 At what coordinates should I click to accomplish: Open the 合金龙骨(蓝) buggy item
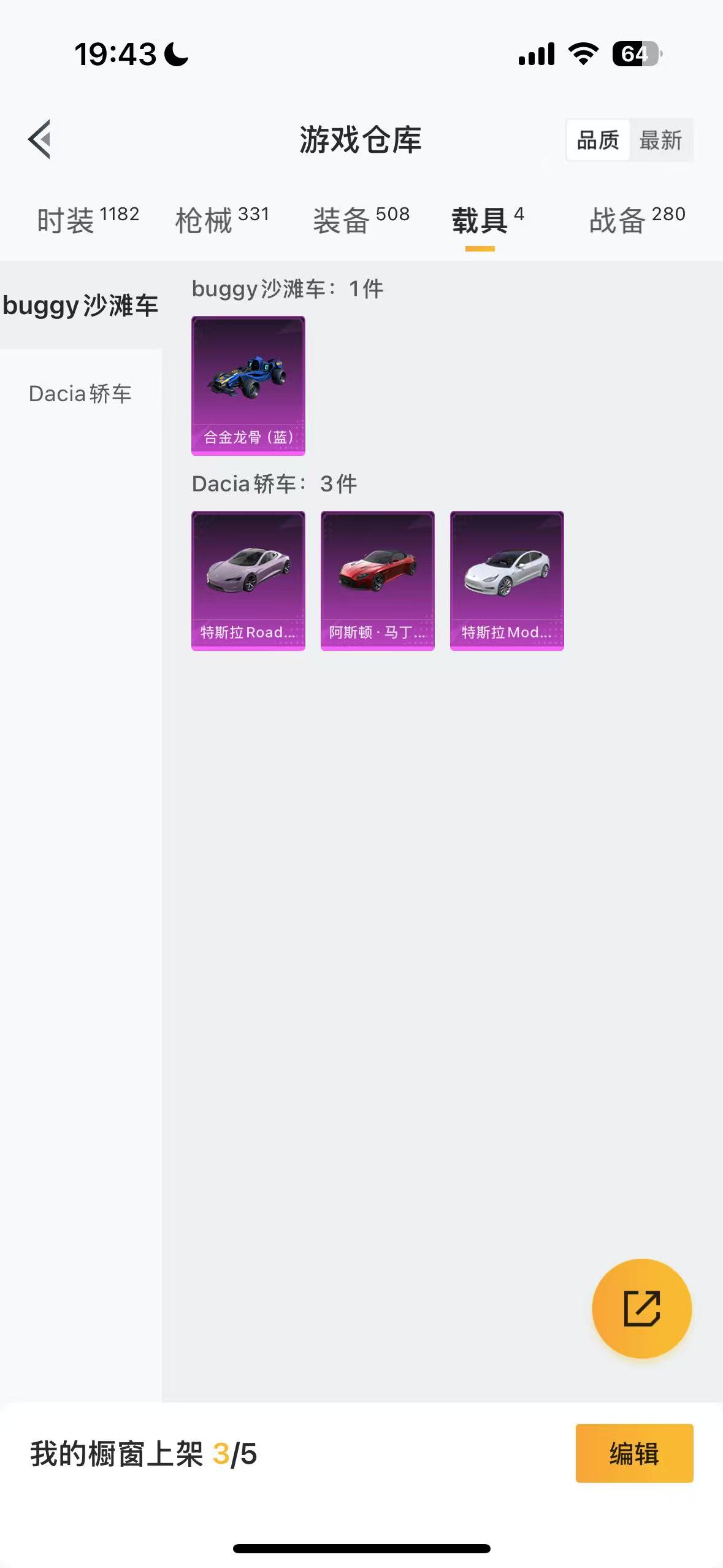tap(248, 385)
